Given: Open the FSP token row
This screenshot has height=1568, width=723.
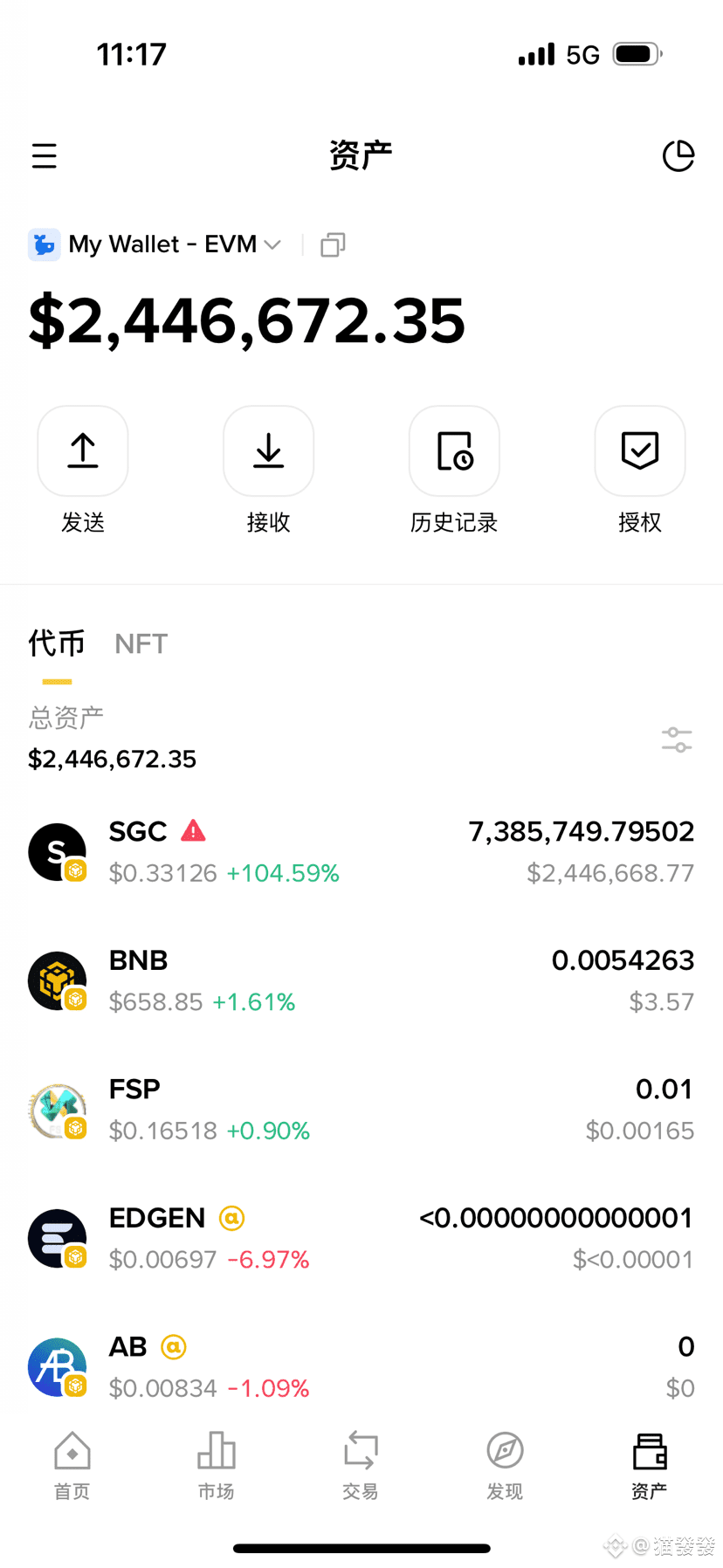Looking at the screenshot, I should pyautogui.click(x=361, y=1110).
